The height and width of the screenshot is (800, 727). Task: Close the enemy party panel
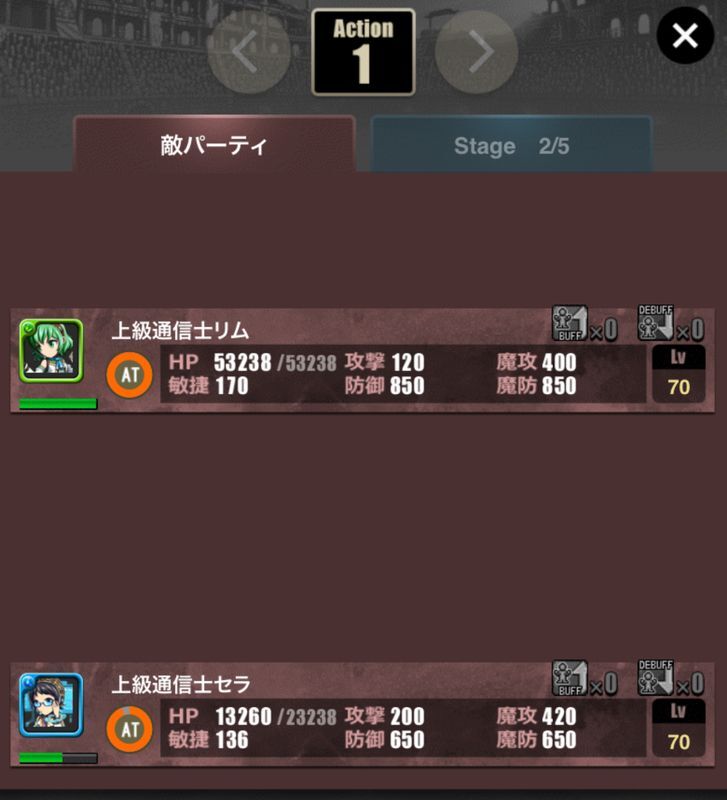(685, 36)
